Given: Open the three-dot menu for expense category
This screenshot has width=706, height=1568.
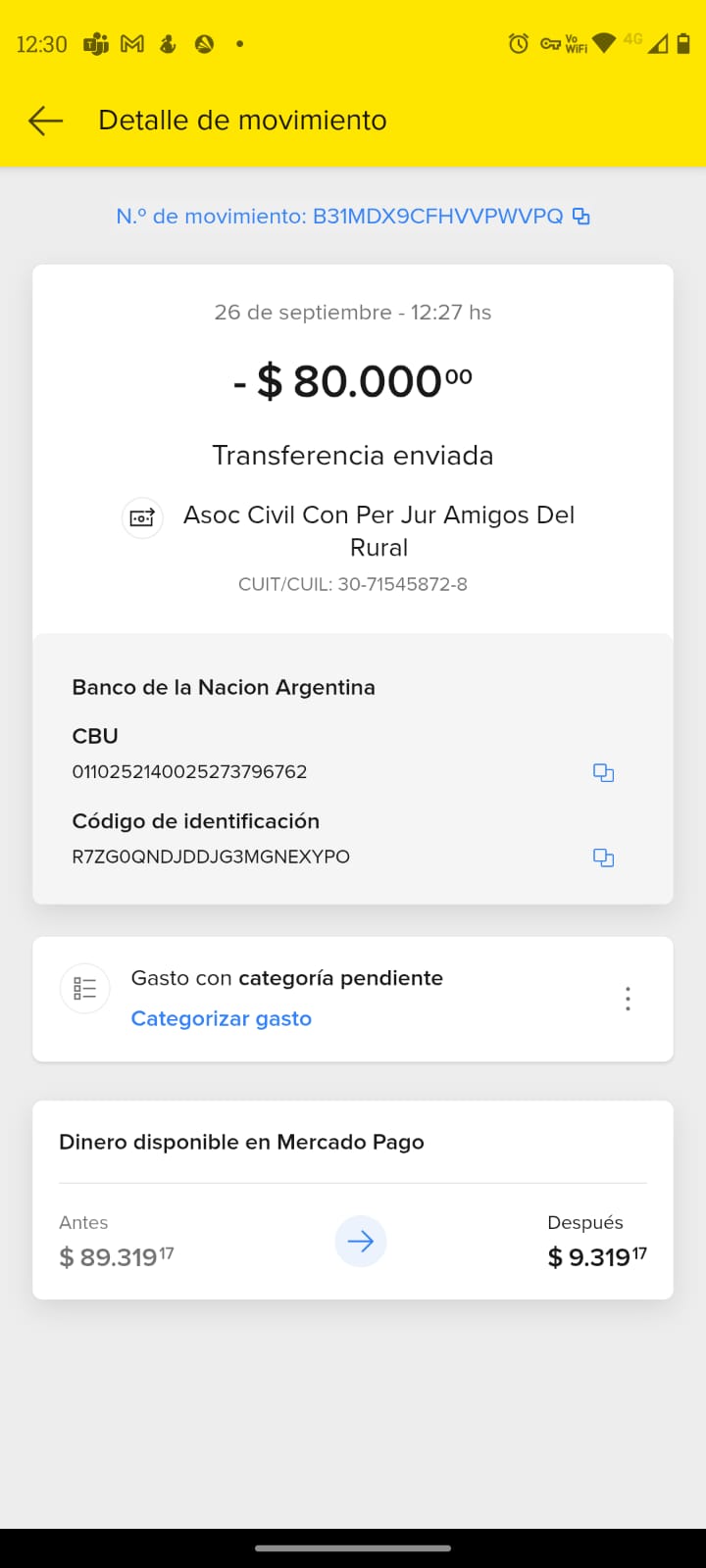Looking at the screenshot, I should [628, 999].
